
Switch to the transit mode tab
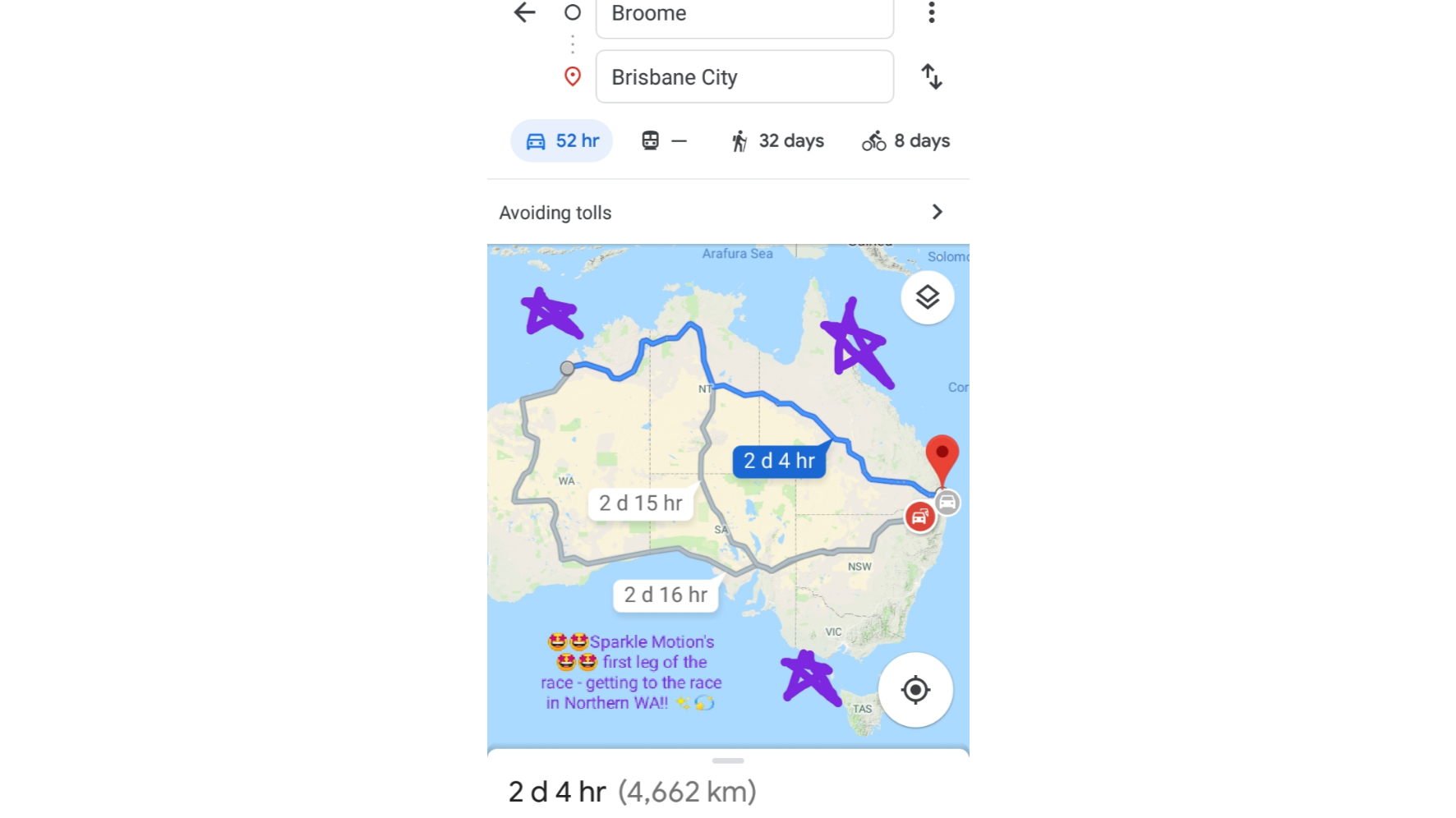pos(664,140)
